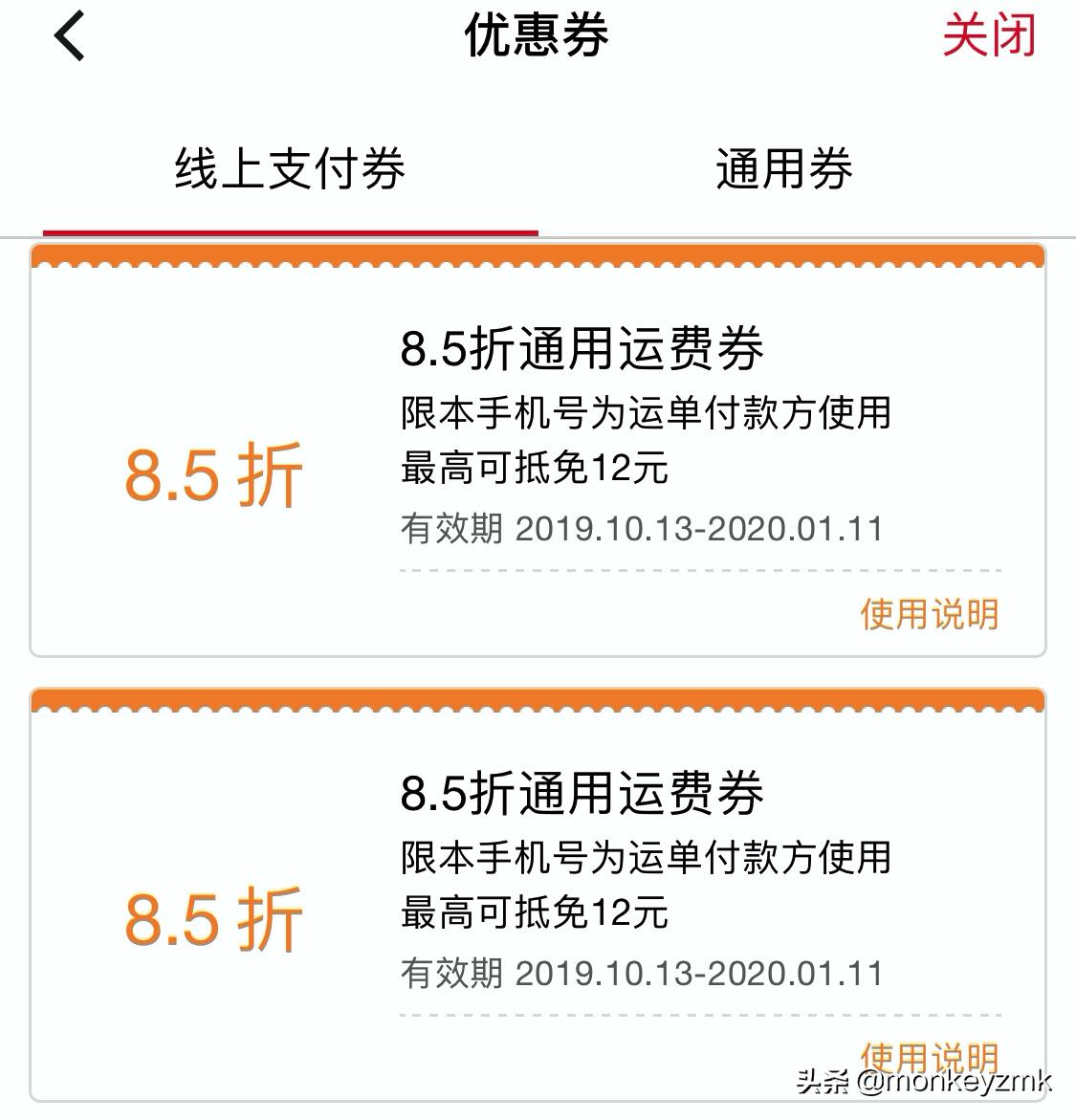1076x1120 pixels.
Task: Tap the red underline below 线上支付券
Action: click(292, 230)
